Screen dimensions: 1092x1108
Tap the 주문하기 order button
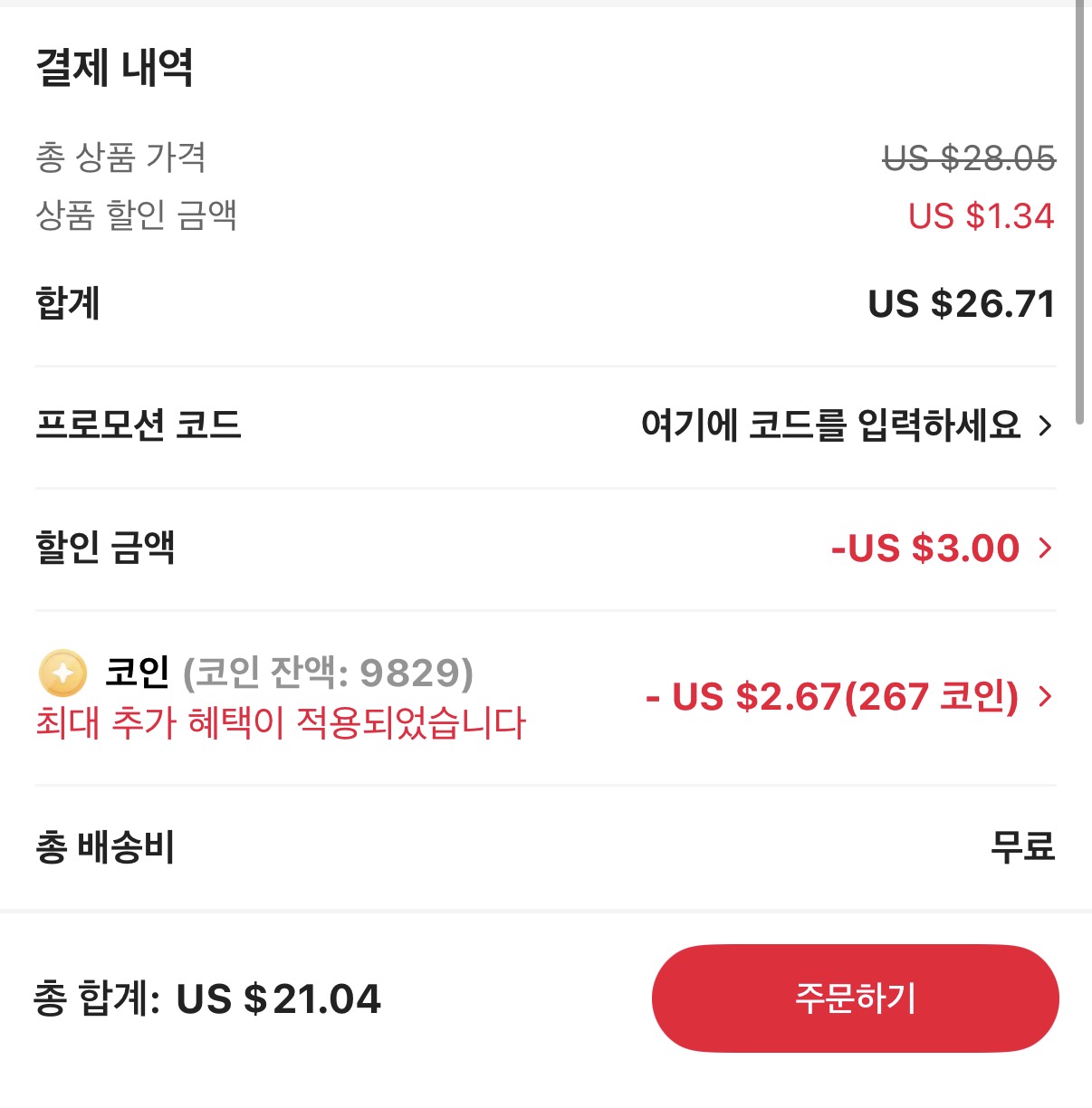coord(855,998)
